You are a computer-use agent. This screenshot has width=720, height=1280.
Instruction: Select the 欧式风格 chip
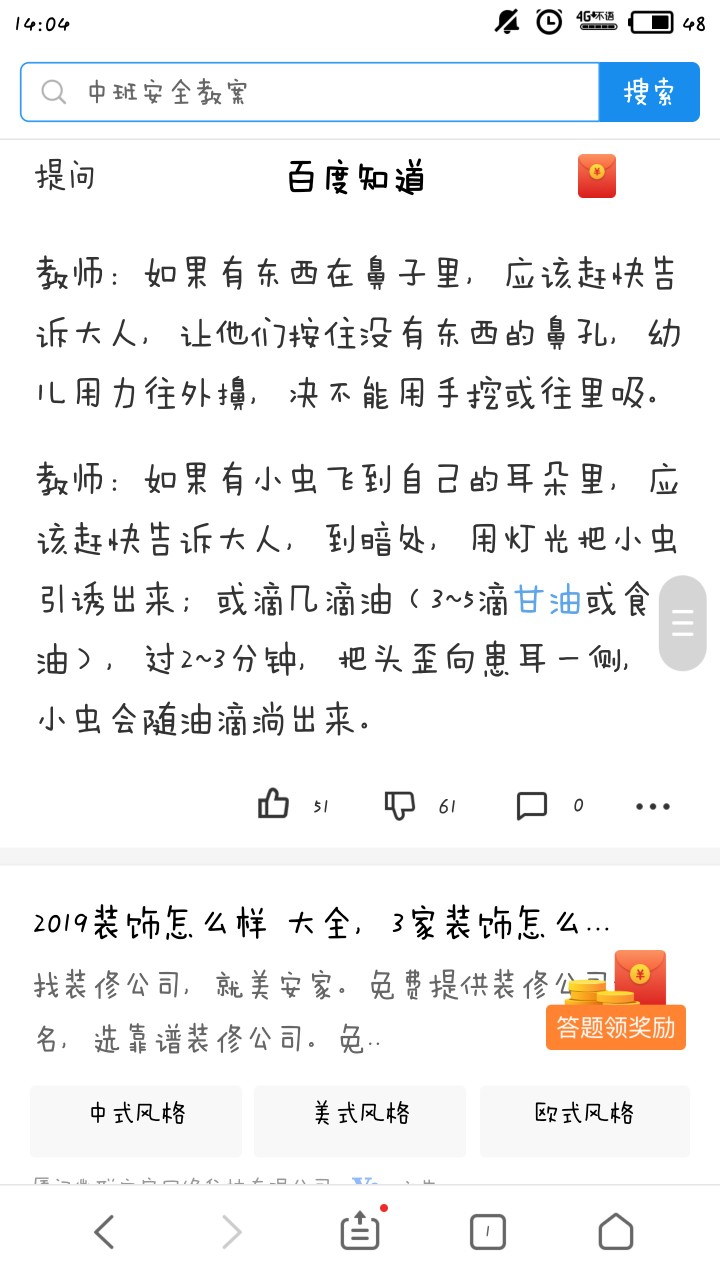[x=584, y=1113]
